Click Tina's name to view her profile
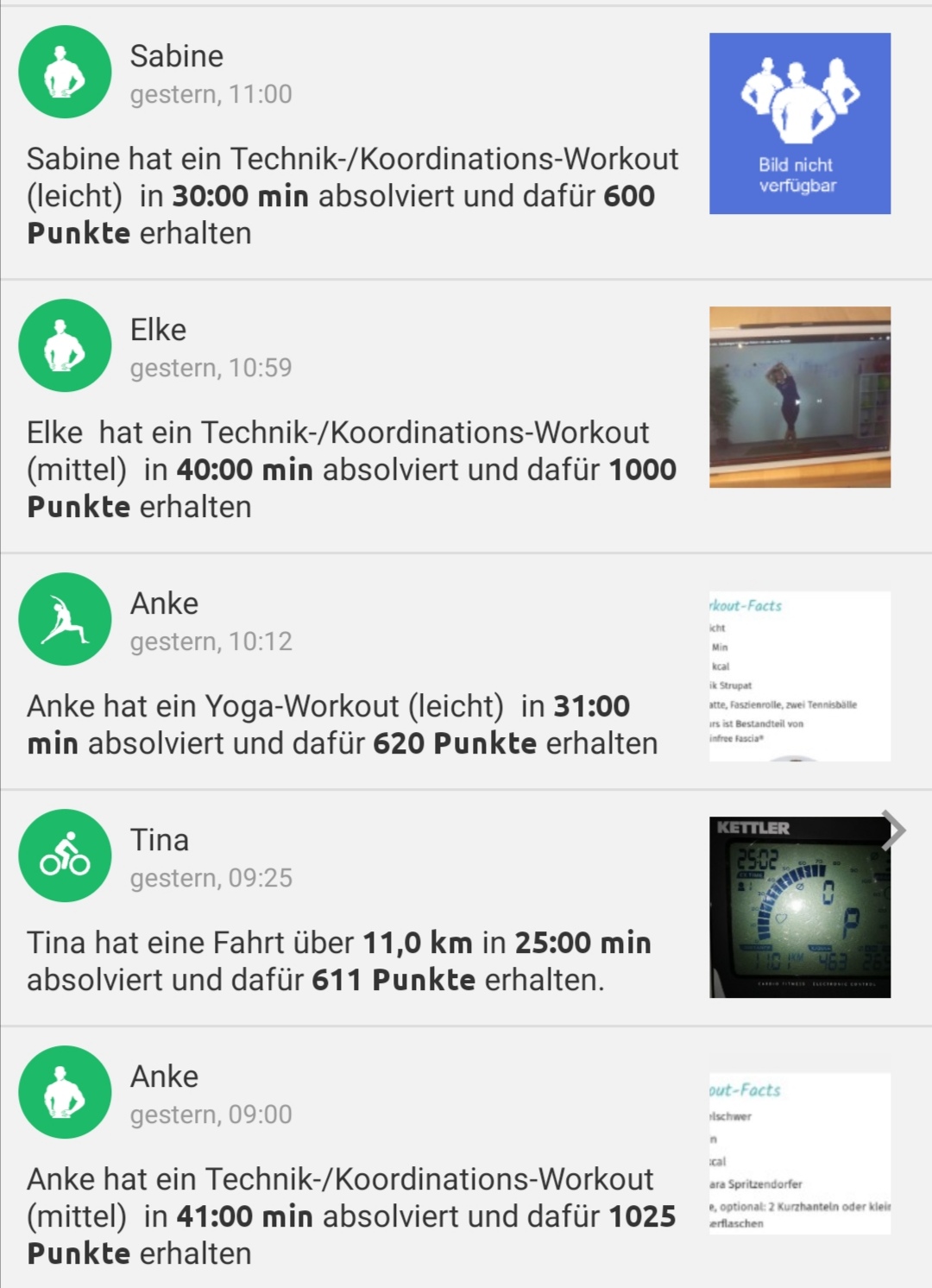The width and height of the screenshot is (932, 1288). [158, 838]
